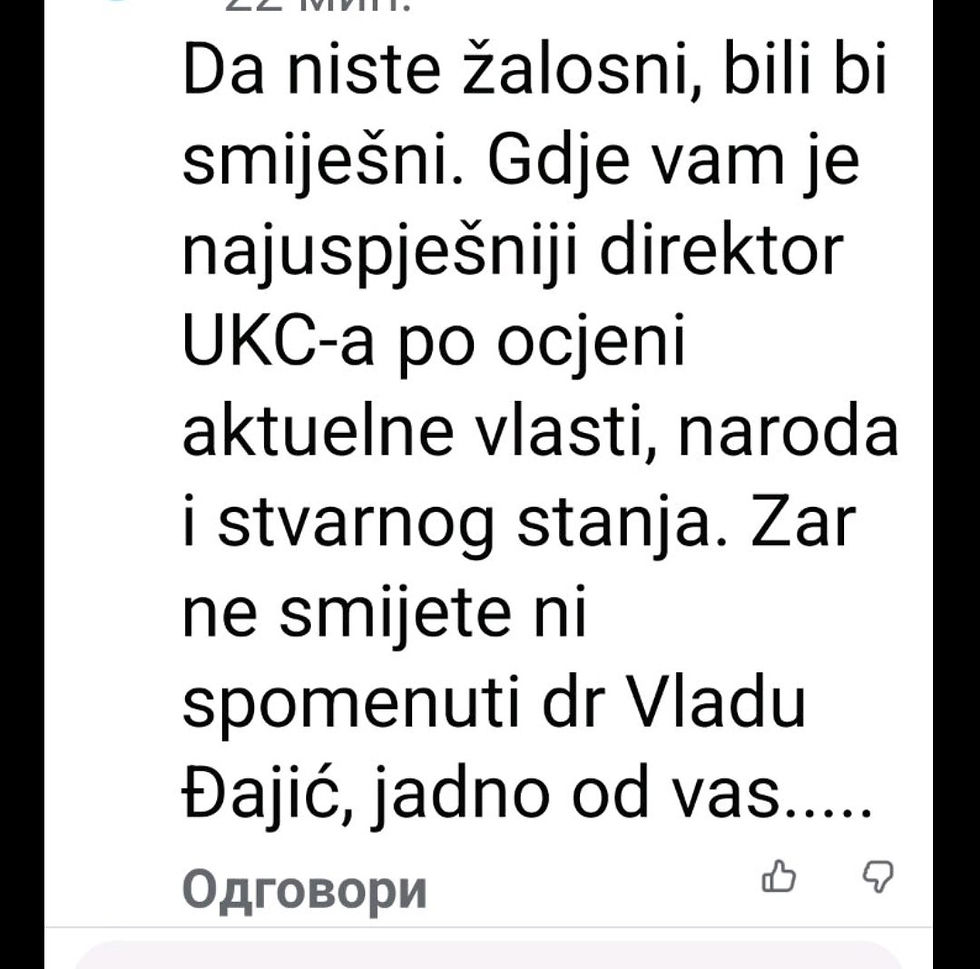Tap Одговори to reply to the comment

click(304, 890)
